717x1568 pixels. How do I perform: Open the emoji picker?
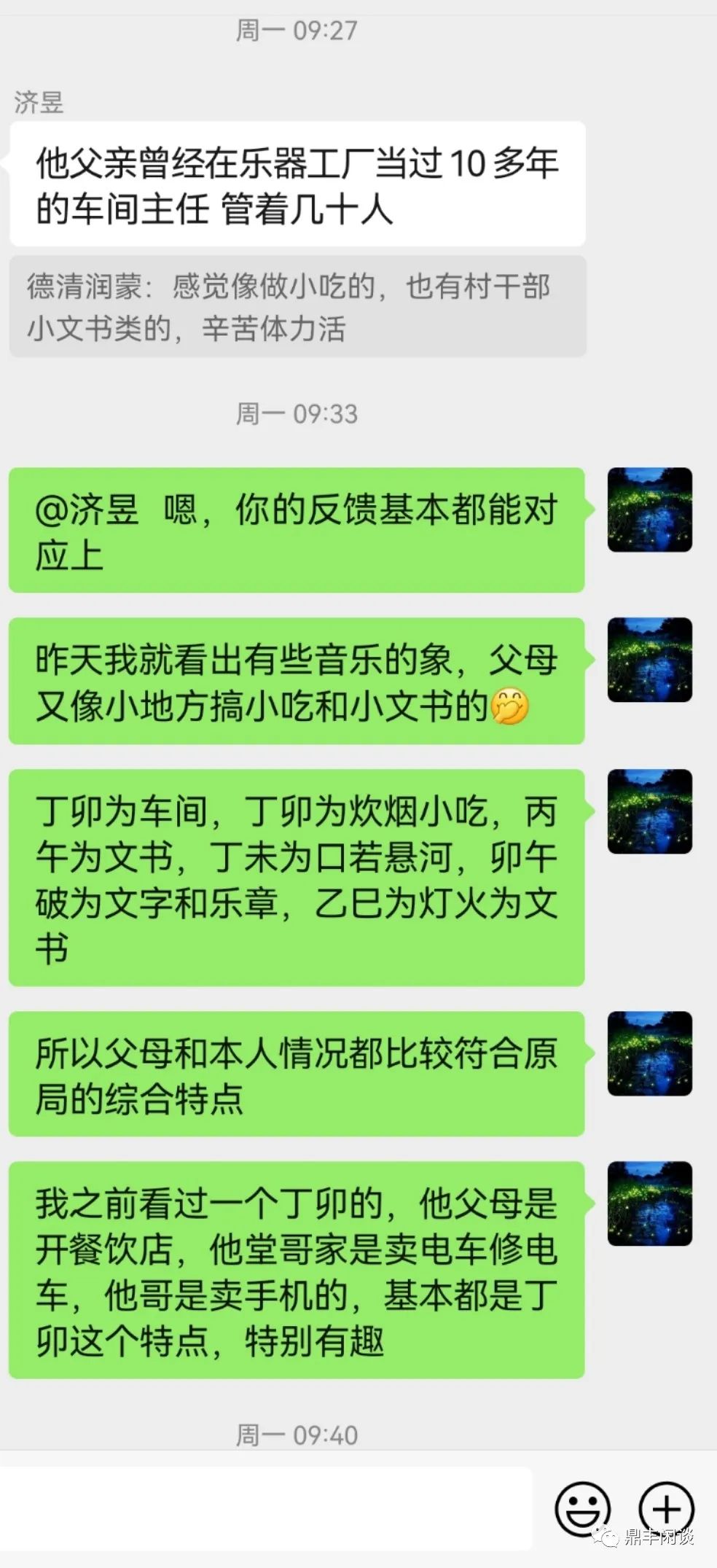coord(582,1508)
